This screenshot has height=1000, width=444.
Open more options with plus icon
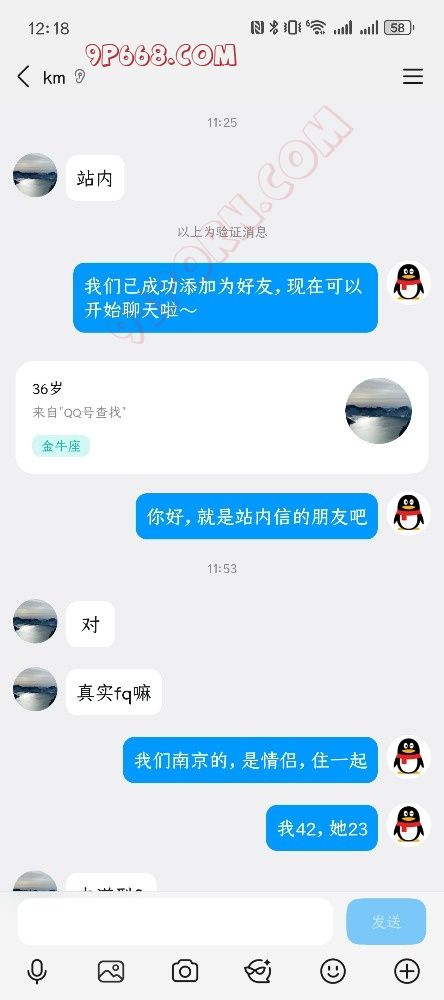407,971
